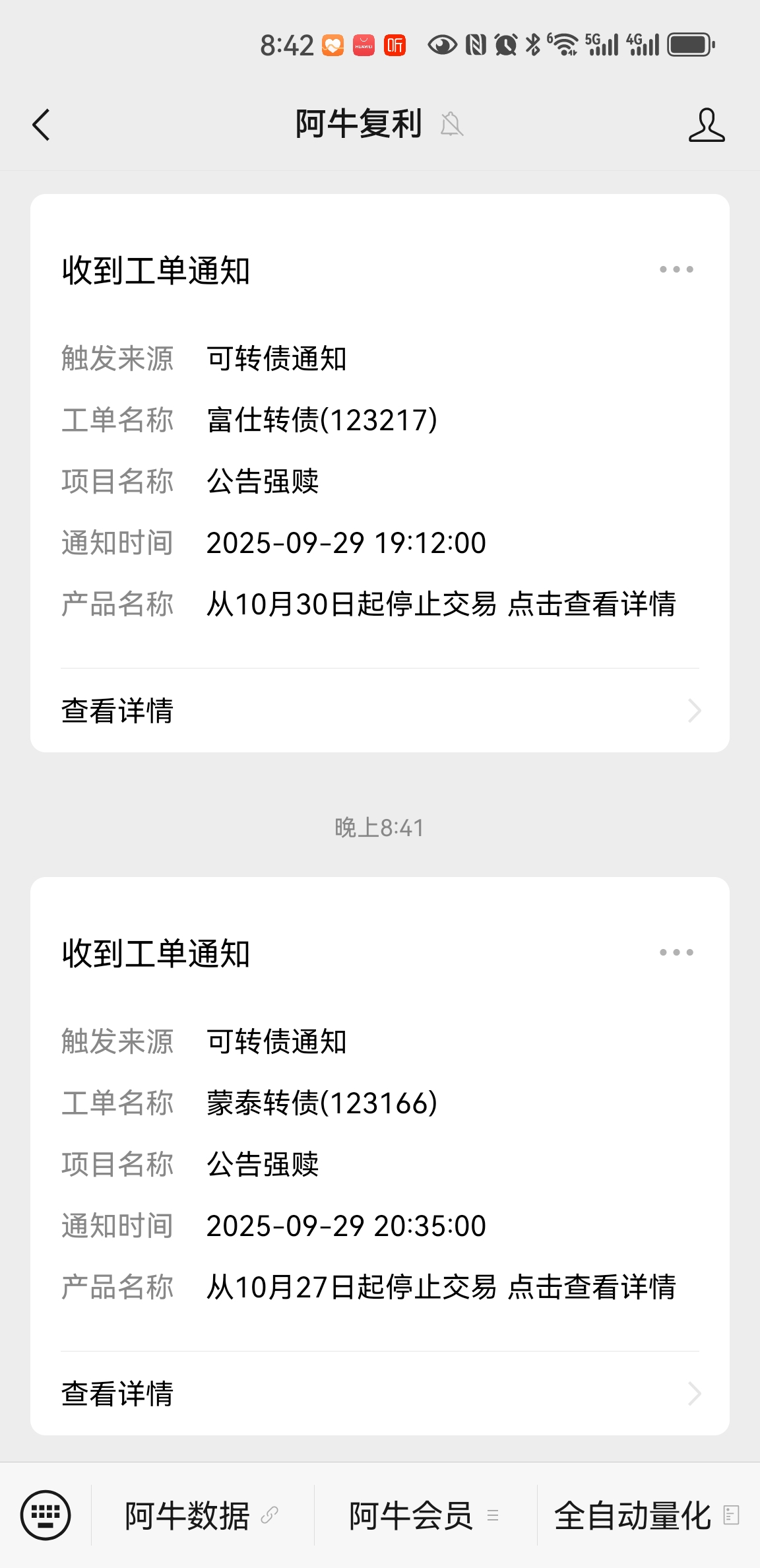
Task: Expand the 阿牛会员 menu
Action: 424,1515
